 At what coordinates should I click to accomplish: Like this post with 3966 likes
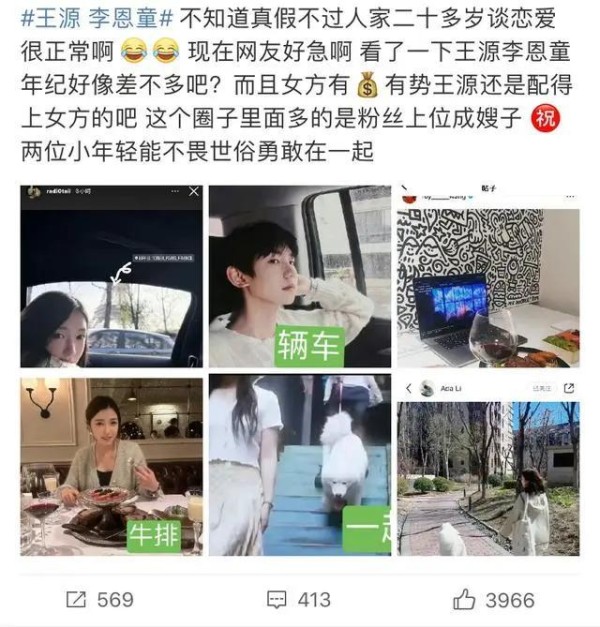pos(493,599)
